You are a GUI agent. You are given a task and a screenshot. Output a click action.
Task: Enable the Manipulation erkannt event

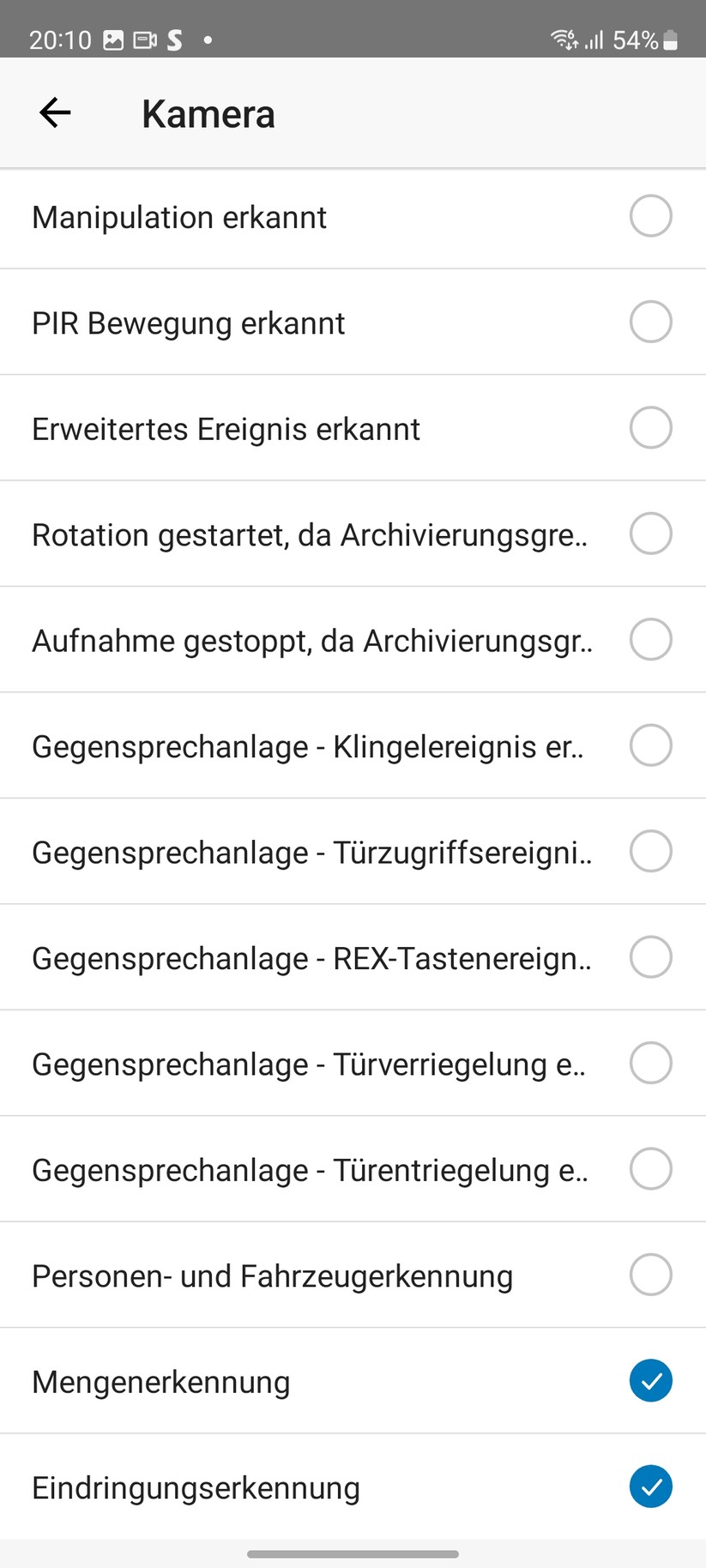click(650, 216)
